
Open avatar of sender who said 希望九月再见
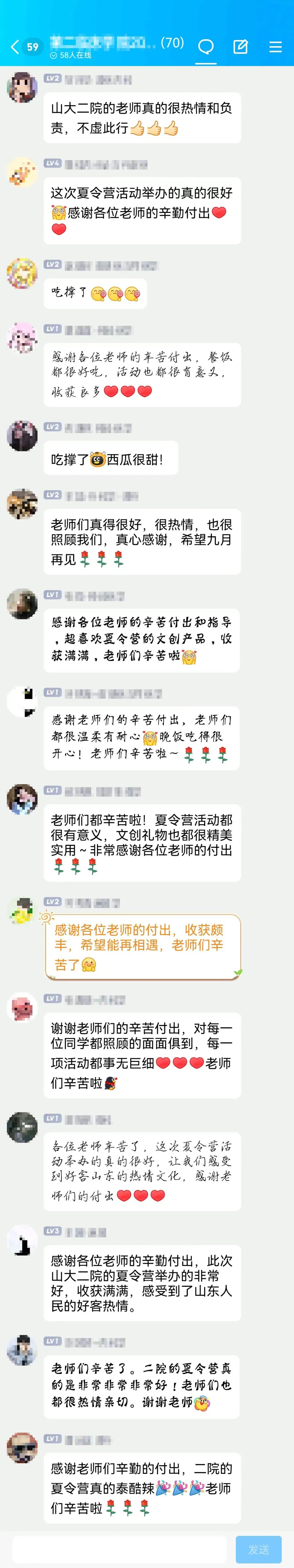pos(22,503)
